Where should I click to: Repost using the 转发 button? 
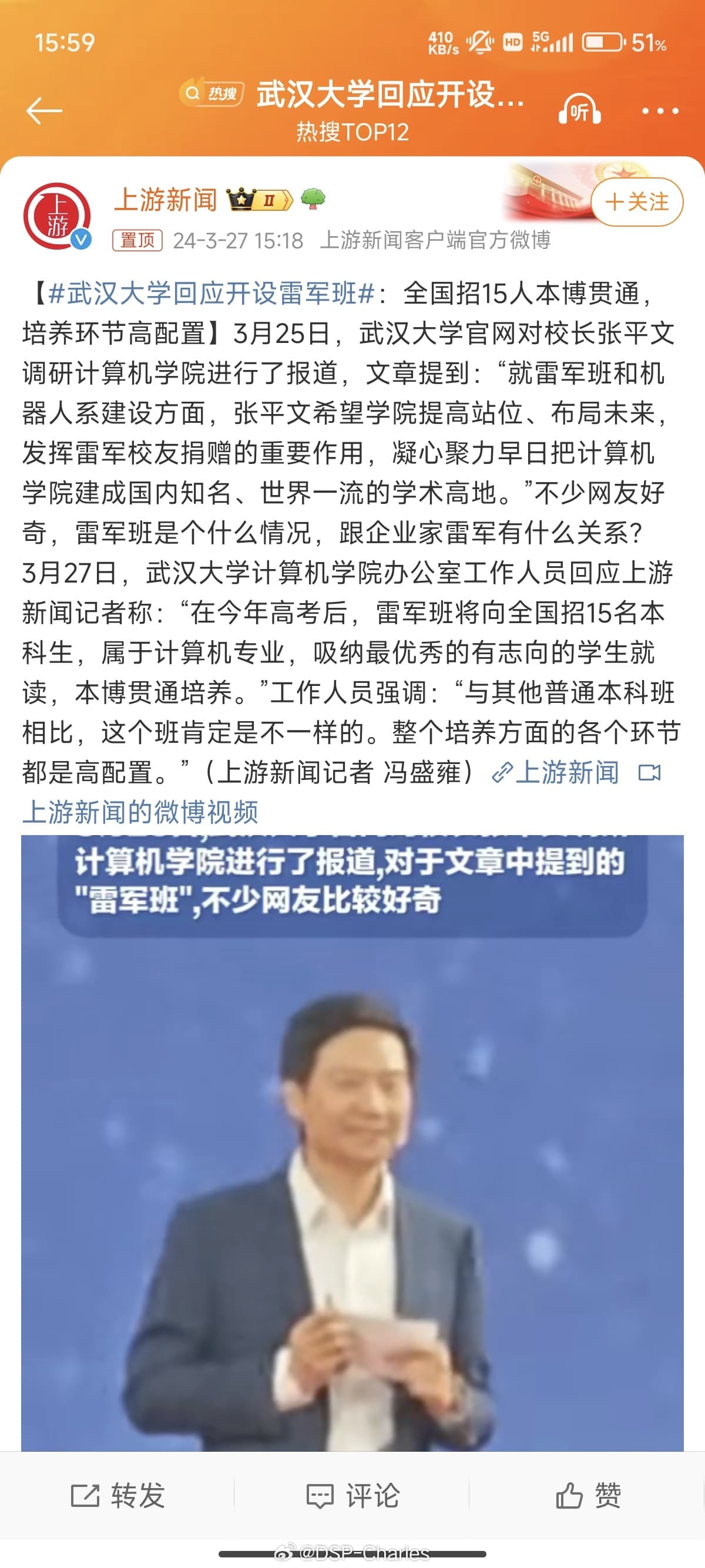pos(118,1496)
